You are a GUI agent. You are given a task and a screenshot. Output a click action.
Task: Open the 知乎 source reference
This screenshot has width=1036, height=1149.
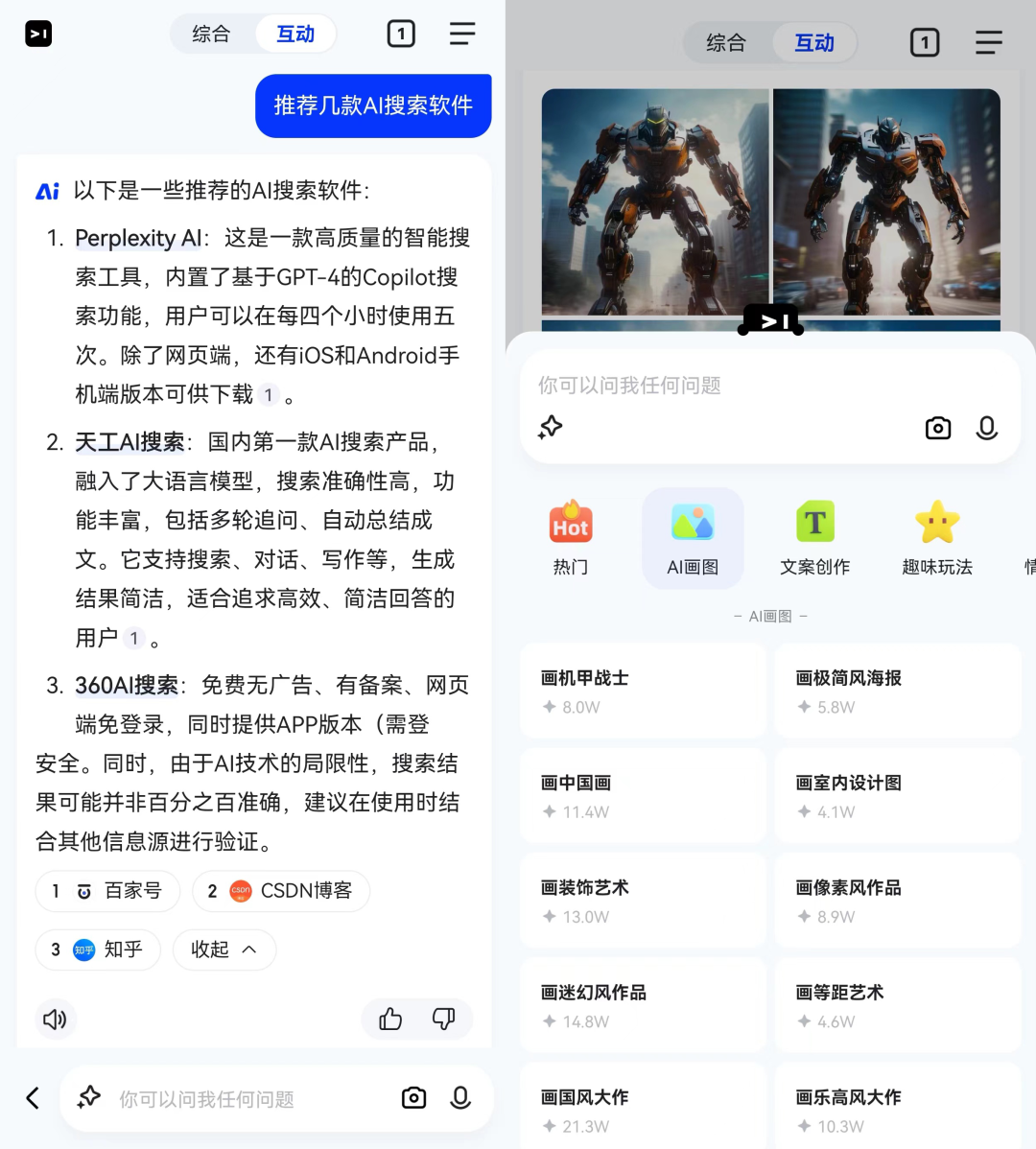click(x=98, y=950)
